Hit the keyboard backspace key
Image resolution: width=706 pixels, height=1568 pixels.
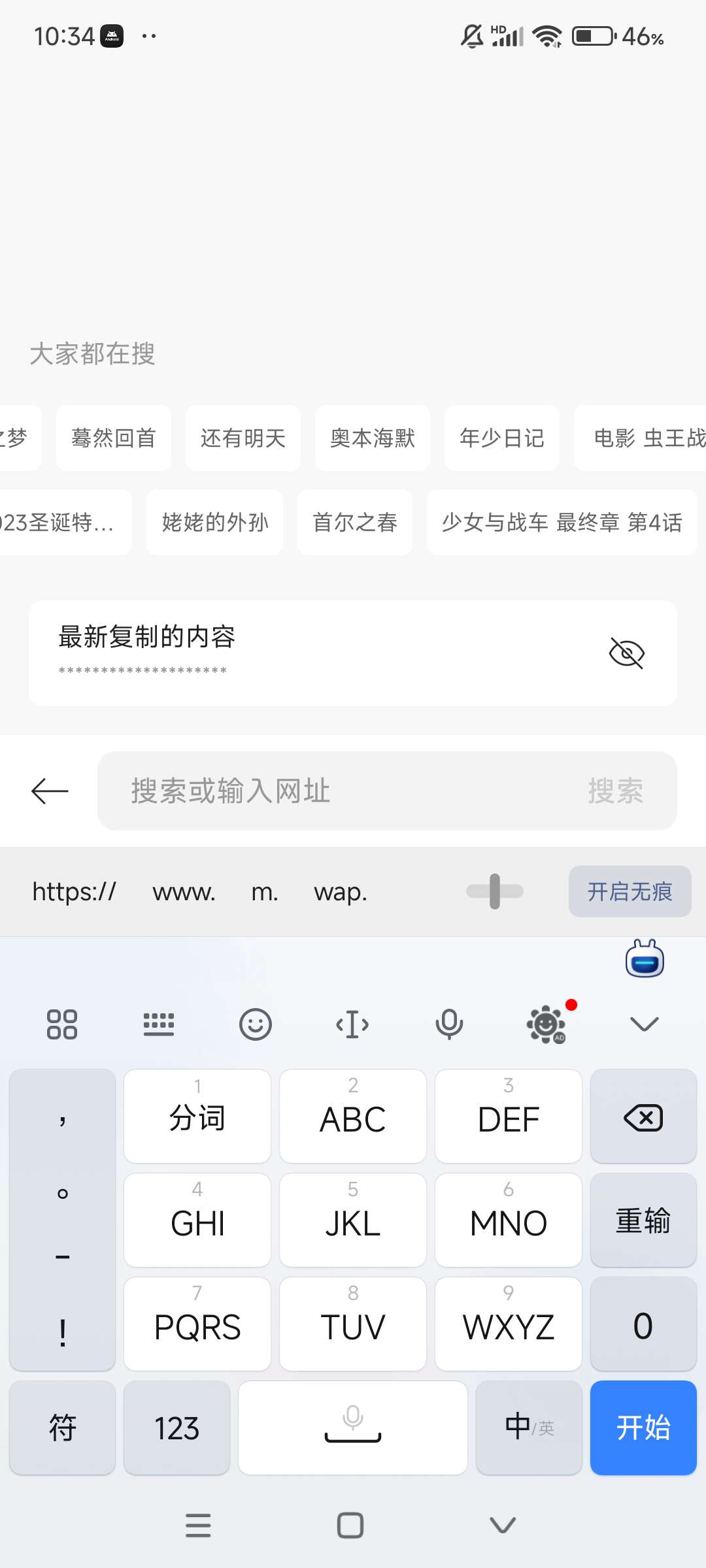tap(643, 1118)
